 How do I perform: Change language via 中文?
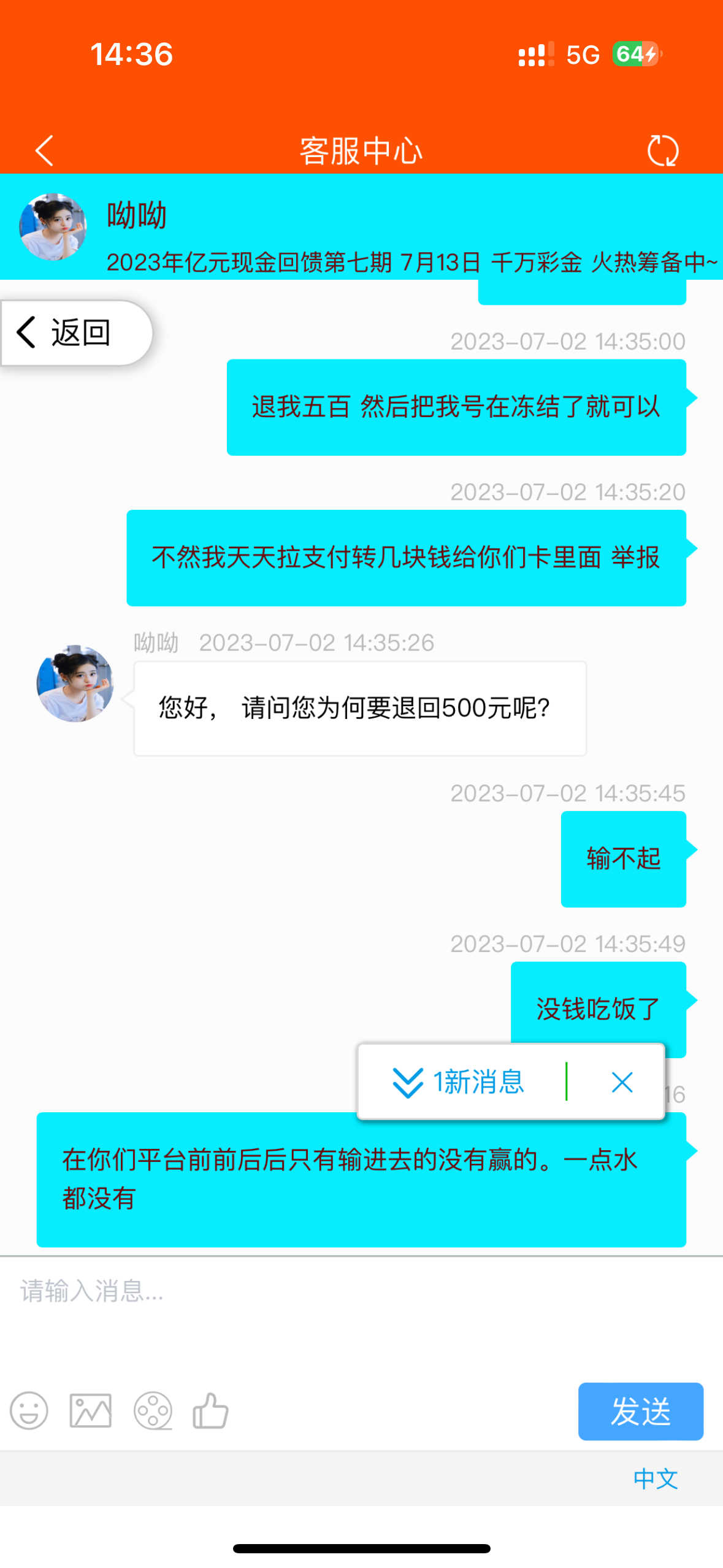pos(655,1478)
